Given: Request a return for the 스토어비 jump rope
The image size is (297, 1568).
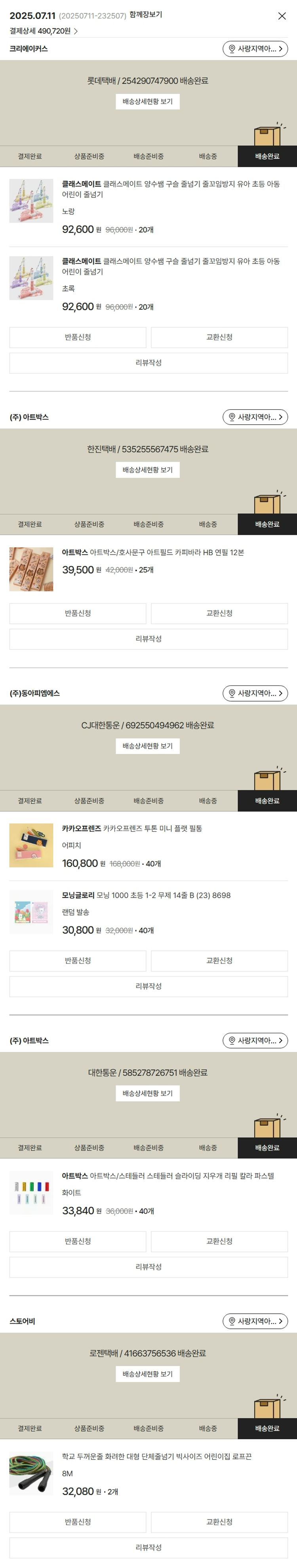Looking at the screenshot, I should [77, 1522].
